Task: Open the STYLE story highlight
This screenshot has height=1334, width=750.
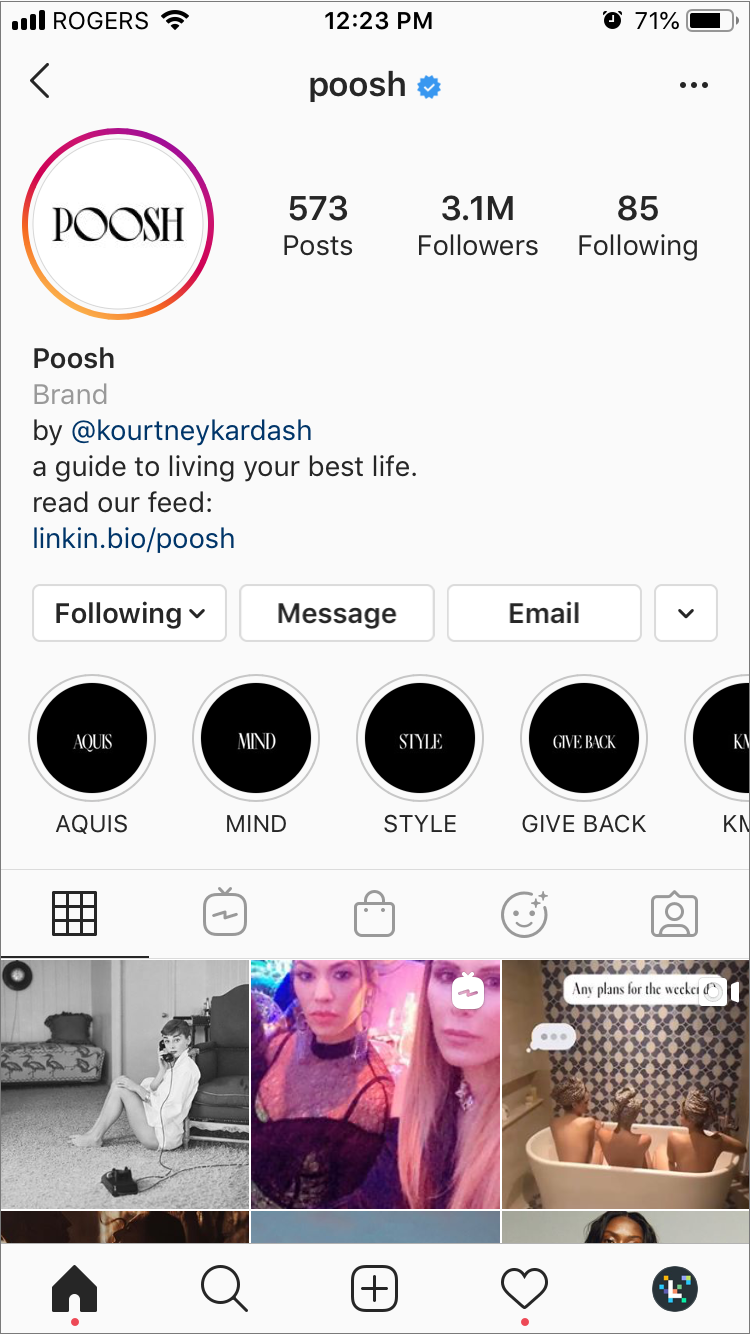Action: [420, 740]
